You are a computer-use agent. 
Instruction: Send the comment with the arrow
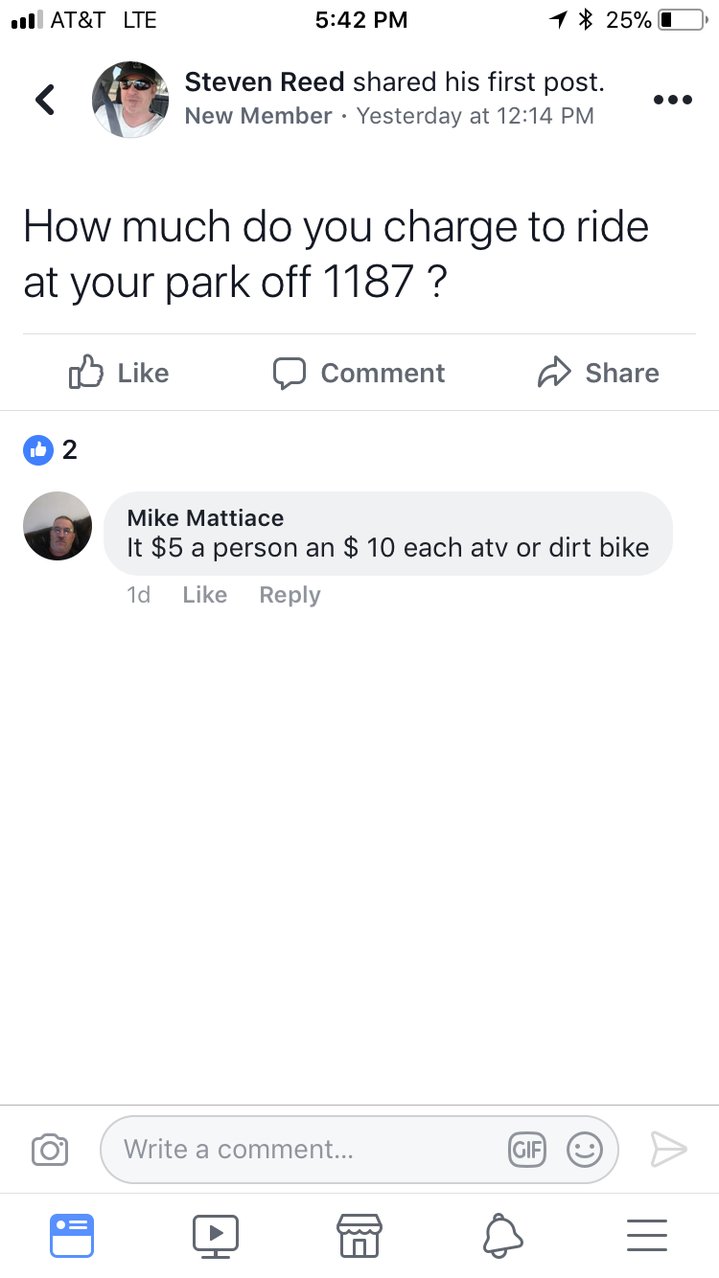[669, 1150]
